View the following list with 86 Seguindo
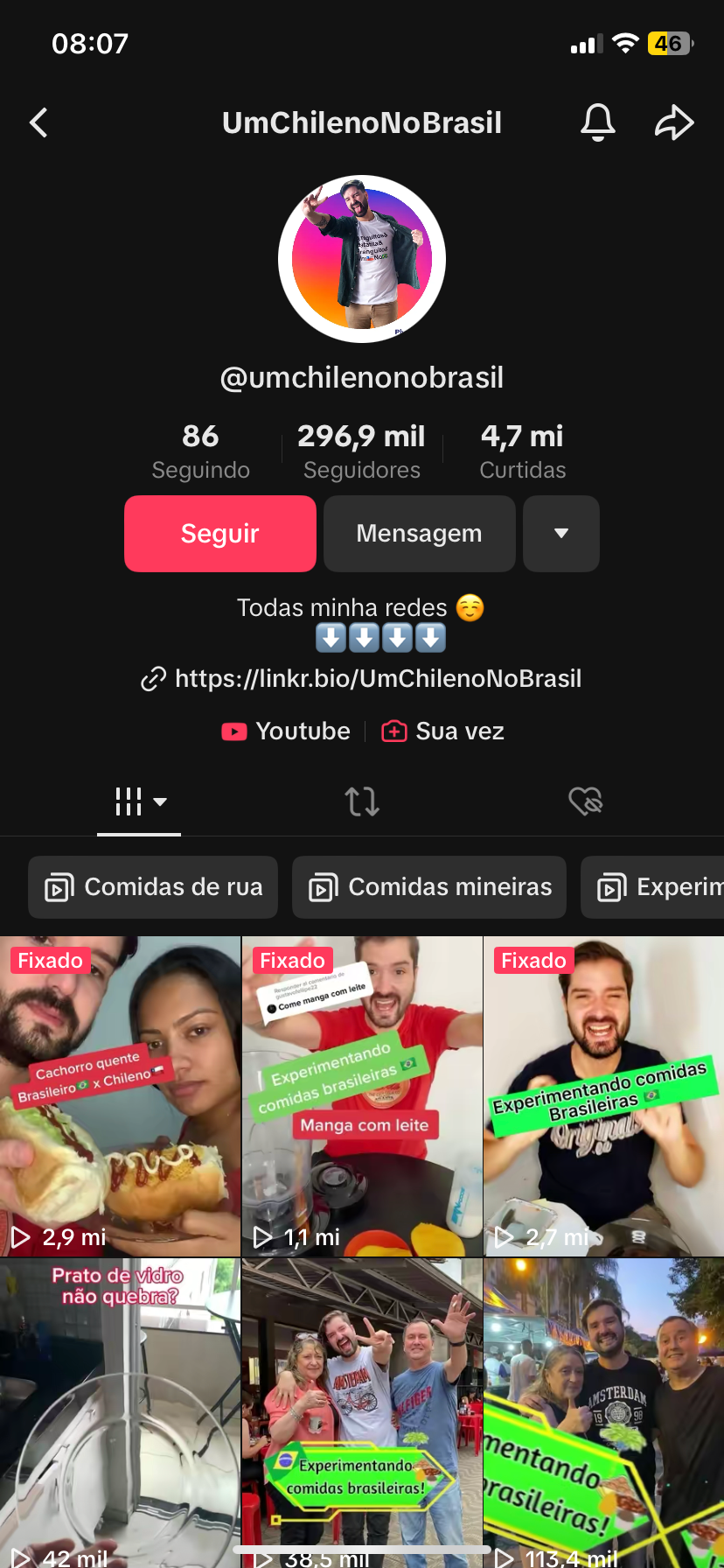The width and height of the screenshot is (724, 1568). click(x=200, y=451)
